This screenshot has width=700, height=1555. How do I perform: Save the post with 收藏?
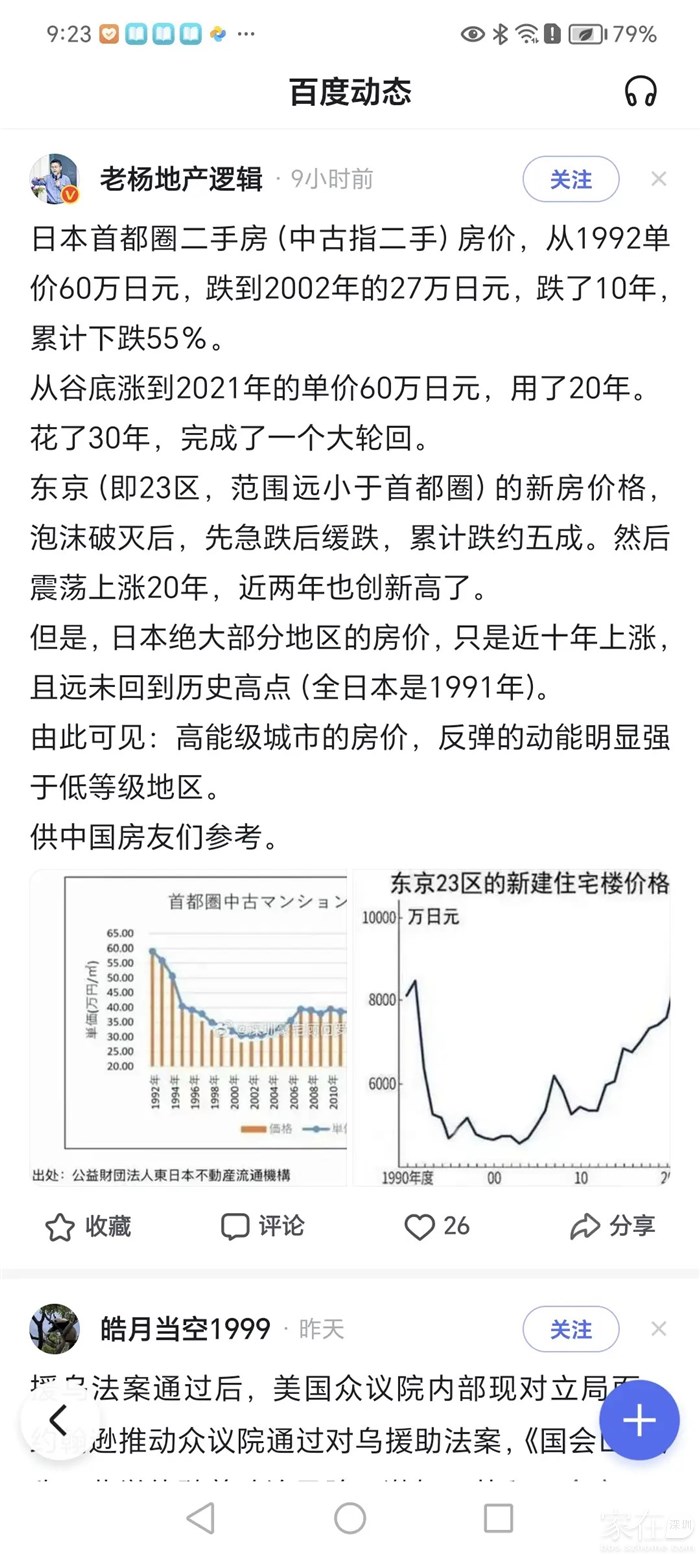[x=88, y=1226]
